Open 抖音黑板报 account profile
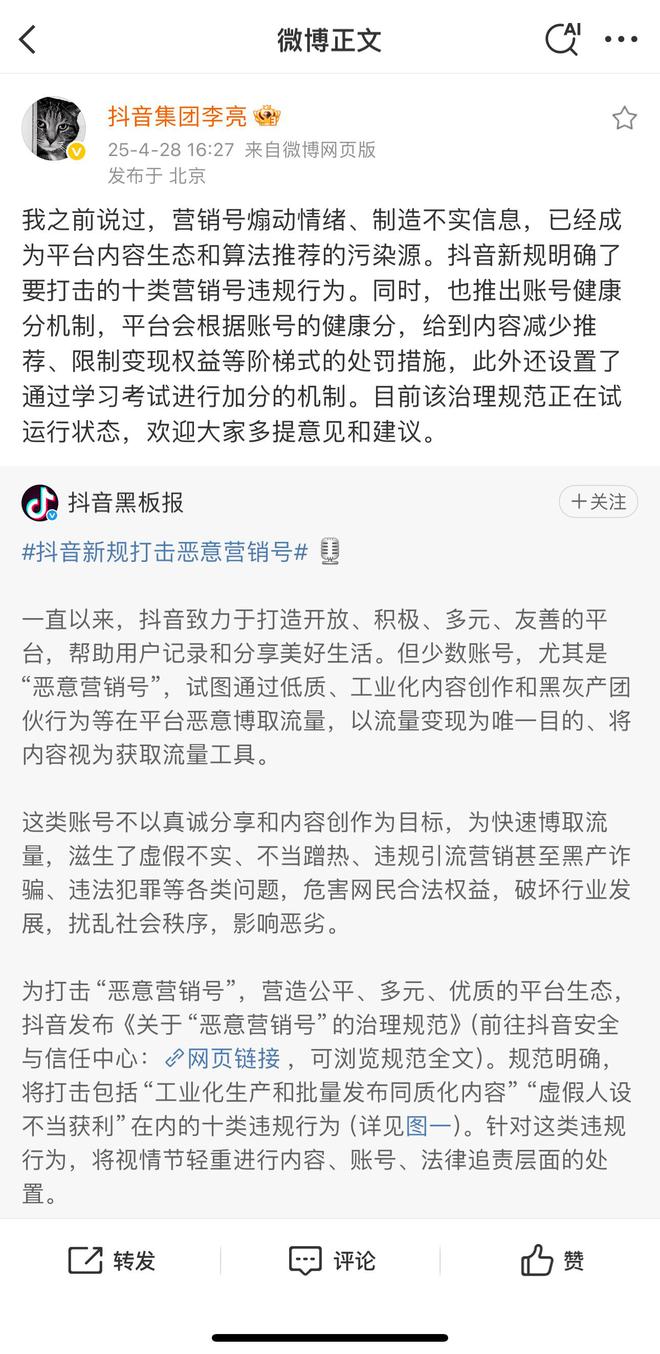 coord(125,502)
